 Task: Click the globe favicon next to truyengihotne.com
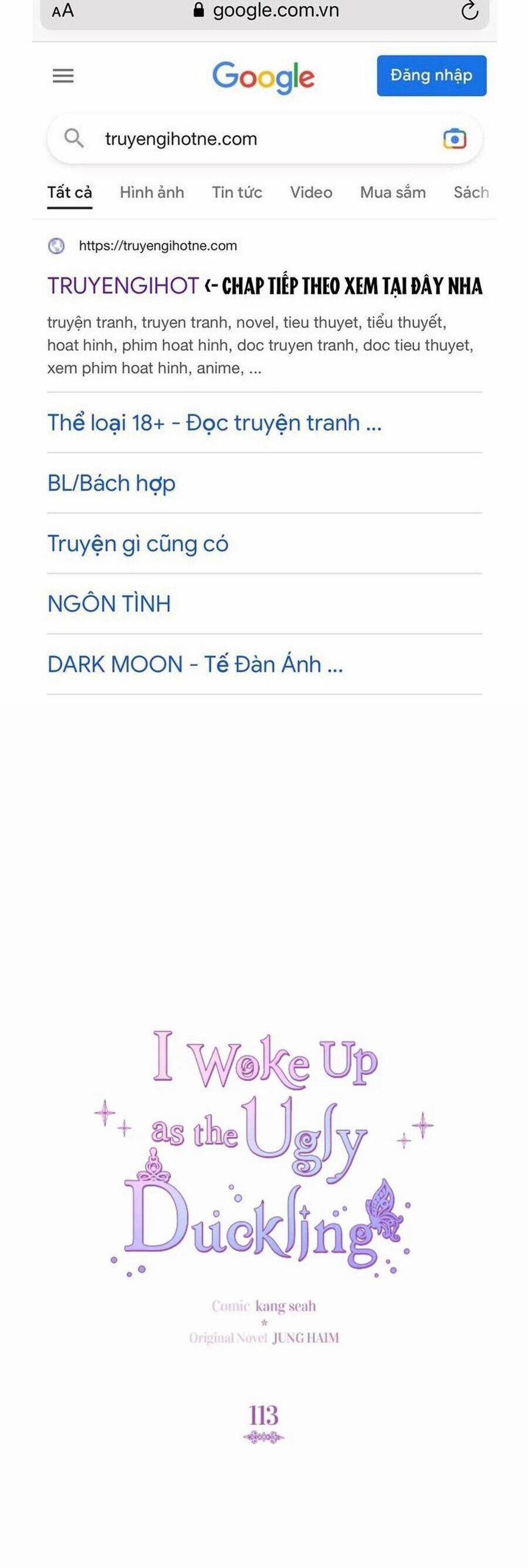(x=57, y=245)
